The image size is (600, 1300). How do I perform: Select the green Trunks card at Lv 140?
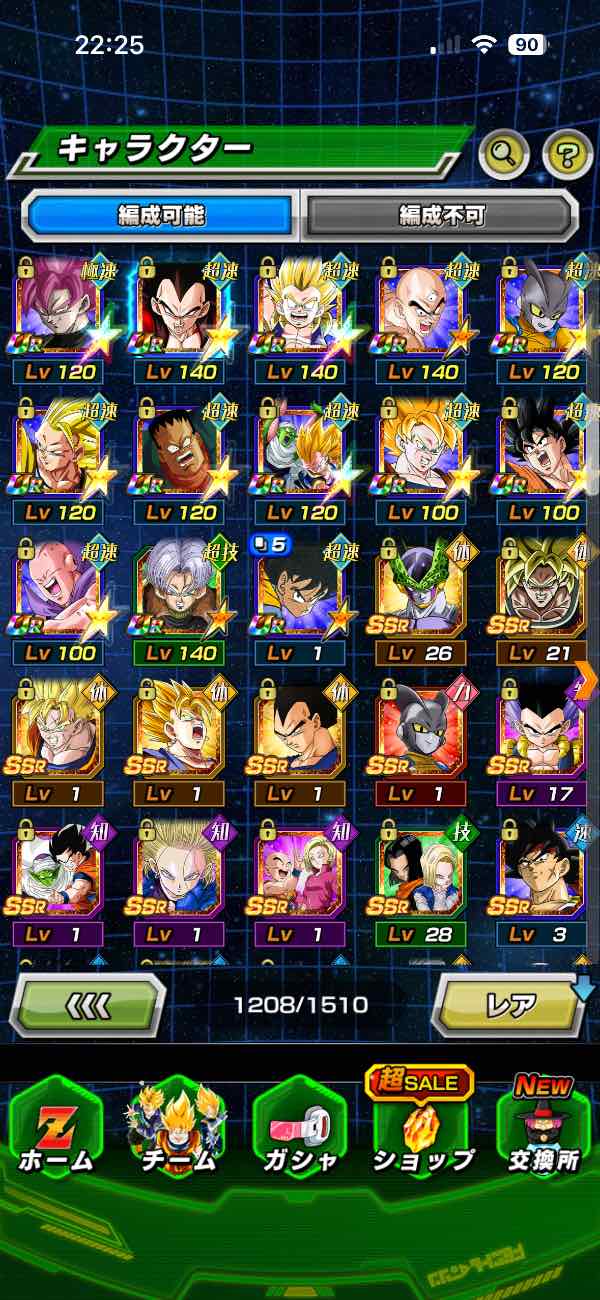(x=178, y=600)
